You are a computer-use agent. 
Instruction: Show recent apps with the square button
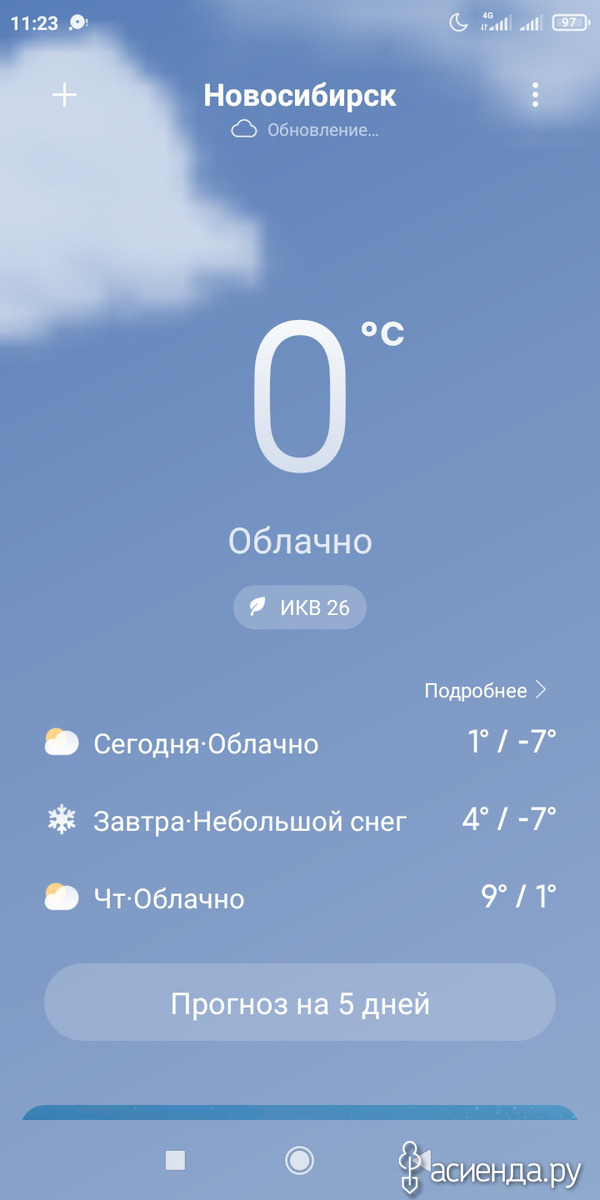pyautogui.click(x=175, y=1160)
